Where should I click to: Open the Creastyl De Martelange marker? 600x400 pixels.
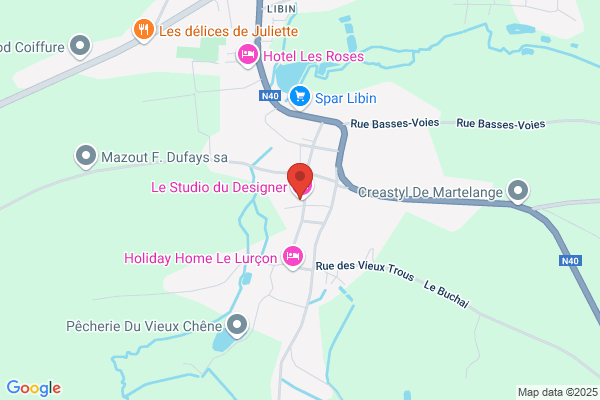pyautogui.click(x=518, y=192)
